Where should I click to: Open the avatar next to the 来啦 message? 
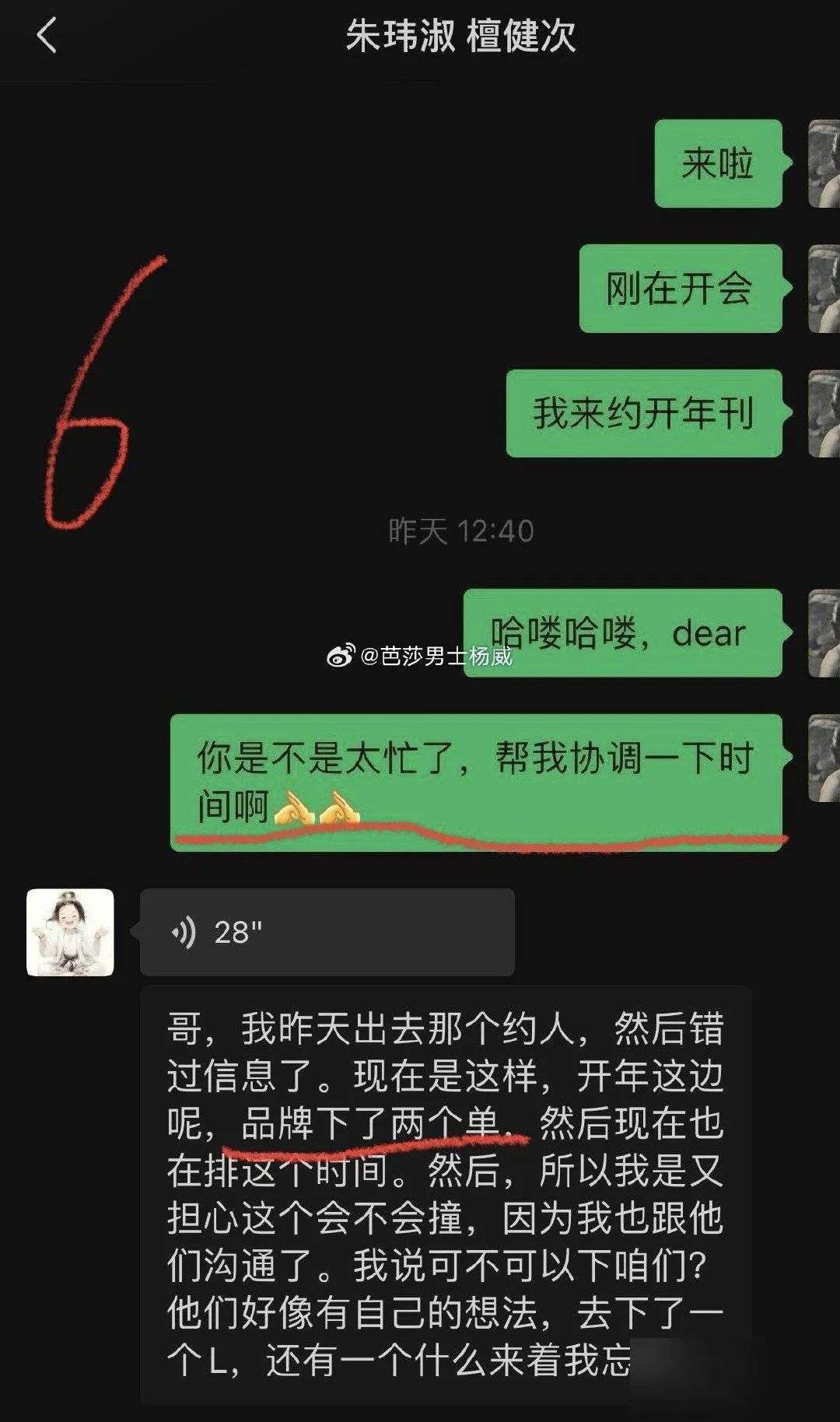[x=824, y=163]
